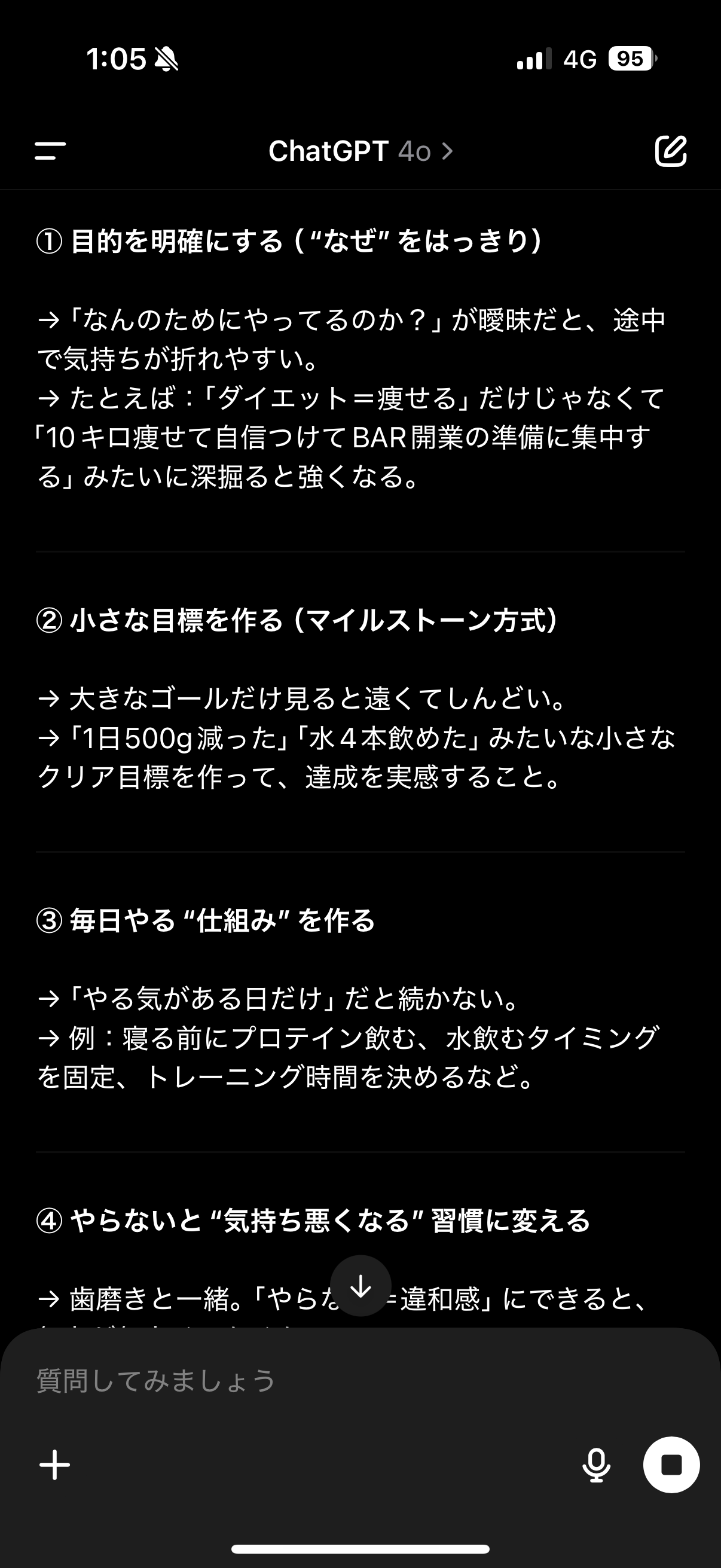Focus the 質問してみましょう message field
The image size is (721, 1568).
(304, 1381)
